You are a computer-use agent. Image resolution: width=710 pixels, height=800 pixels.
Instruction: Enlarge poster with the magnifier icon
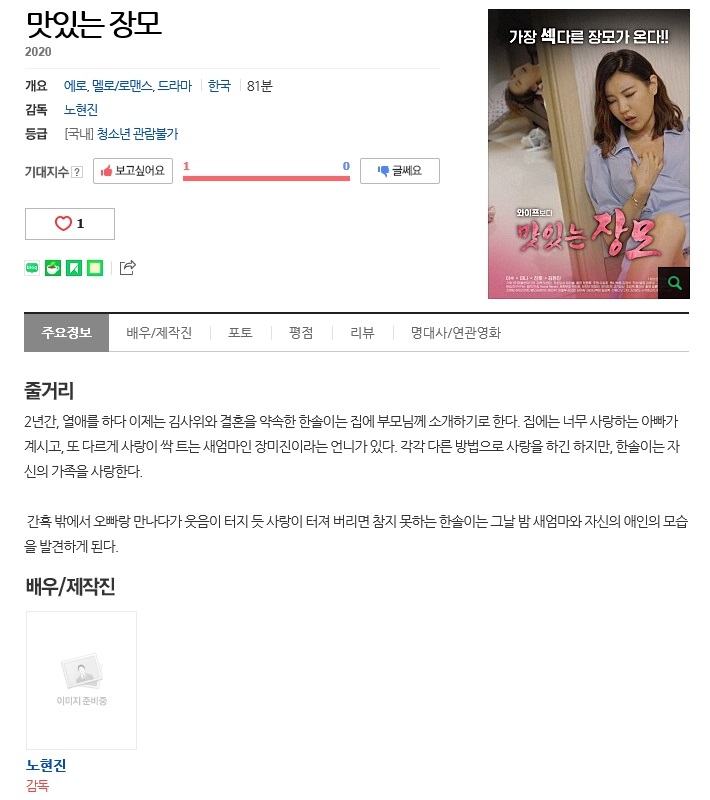click(x=674, y=283)
